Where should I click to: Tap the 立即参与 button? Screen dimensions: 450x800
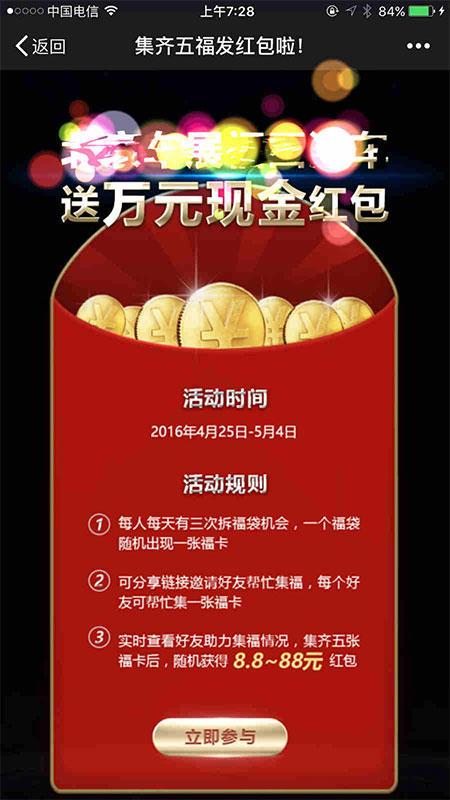220,737
